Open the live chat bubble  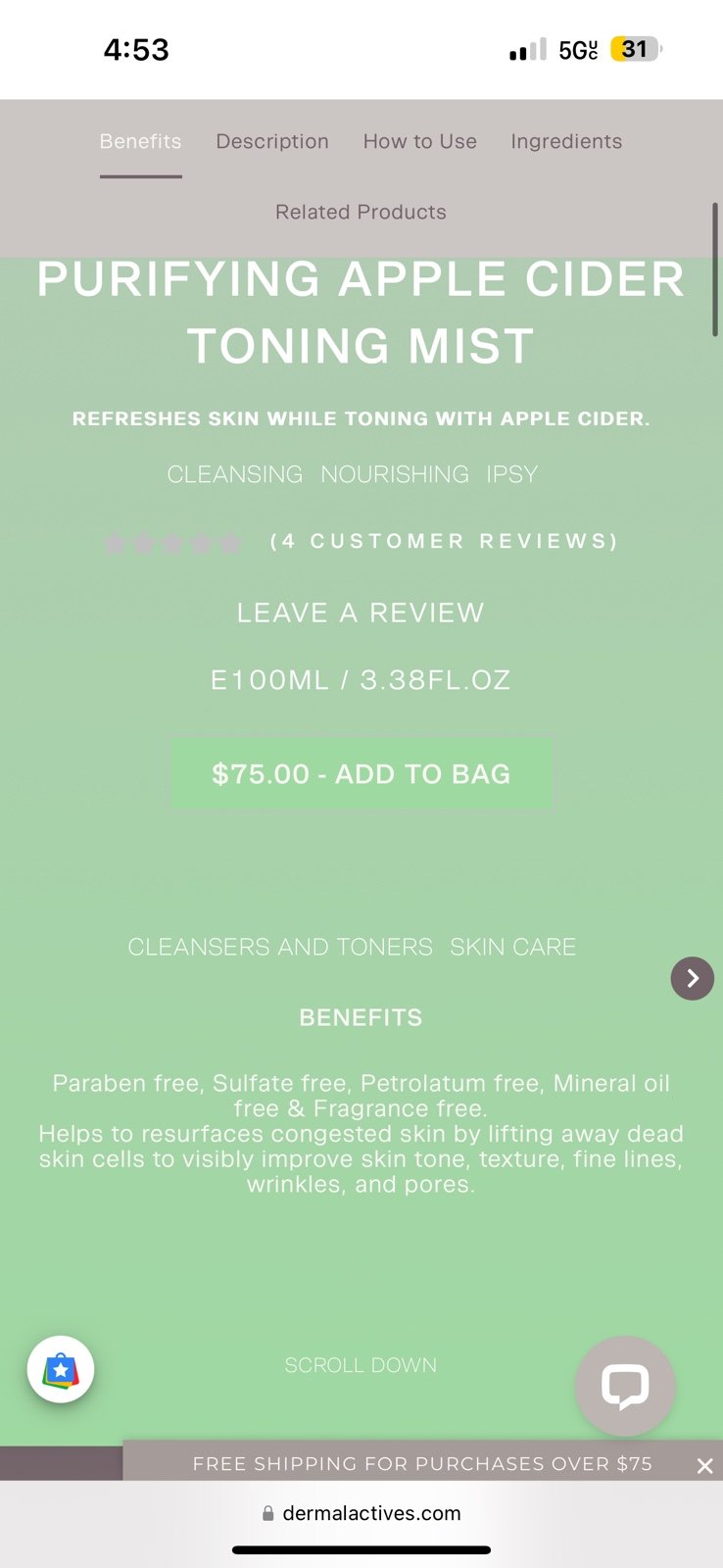pyautogui.click(x=625, y=1386)
